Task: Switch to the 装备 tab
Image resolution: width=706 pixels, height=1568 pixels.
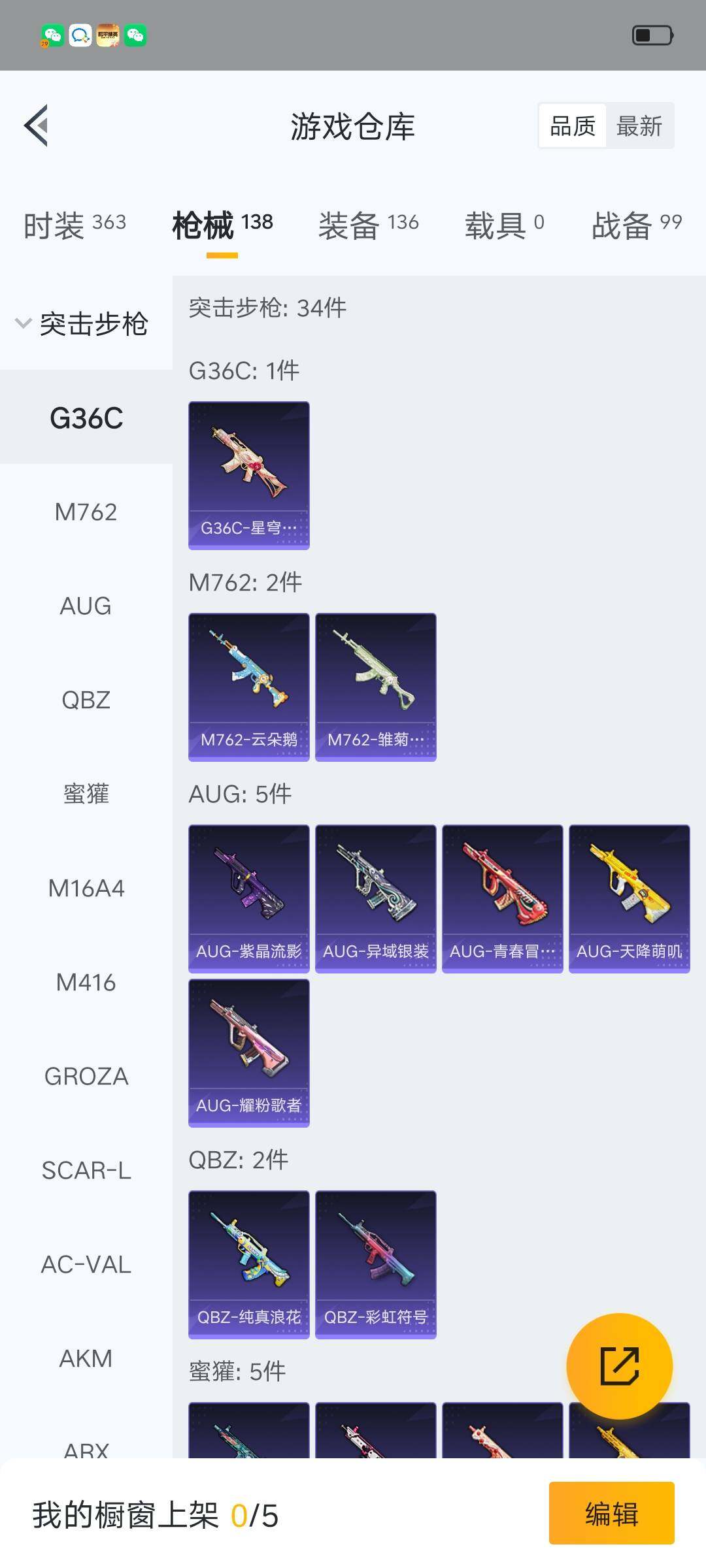Action: pos(368,225)
